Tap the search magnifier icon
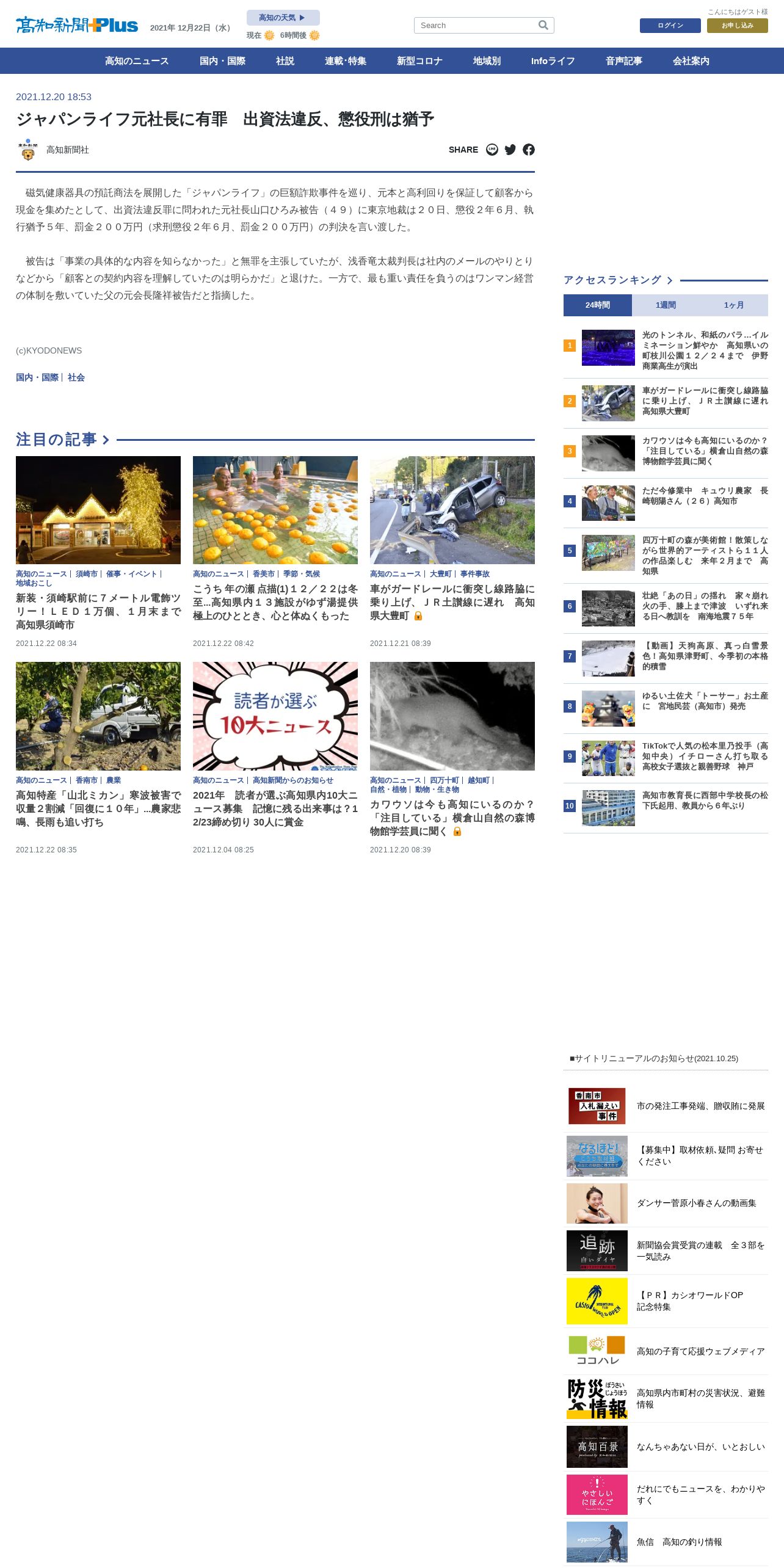Image resolution: width=784 pixels, height=1568 pixels. pos(543,25)
